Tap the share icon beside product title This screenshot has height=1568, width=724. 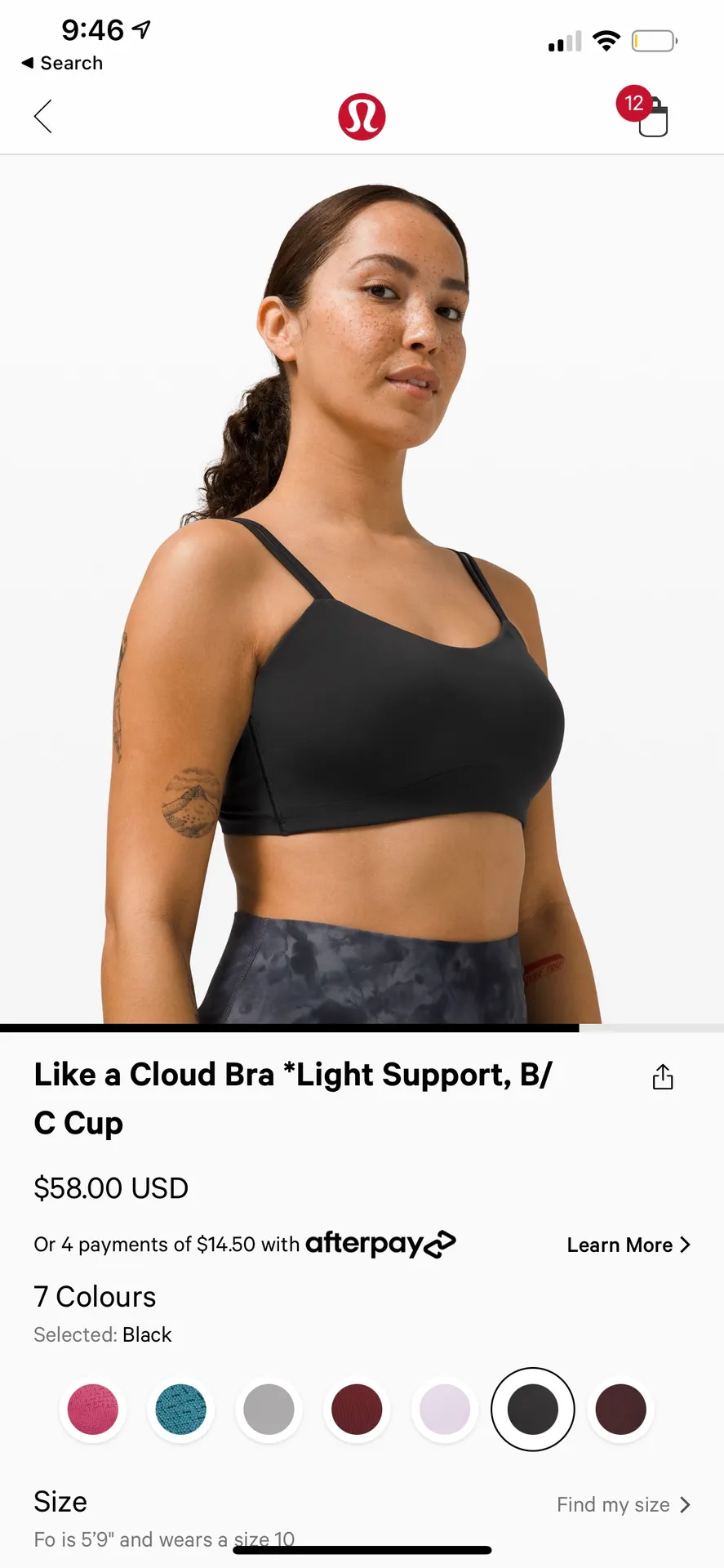click(x=662, y=1076)
